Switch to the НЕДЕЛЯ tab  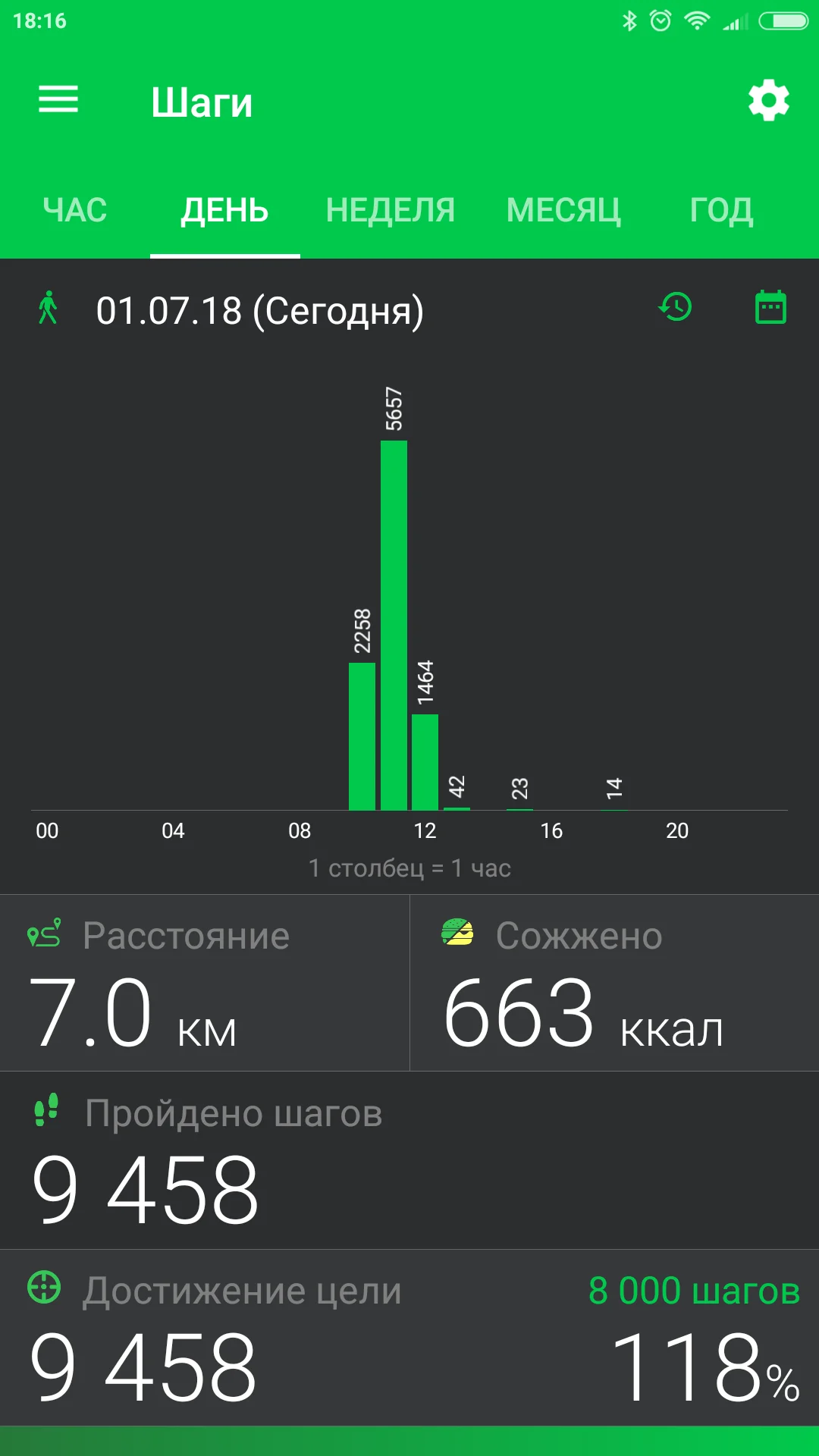[390, 210]
